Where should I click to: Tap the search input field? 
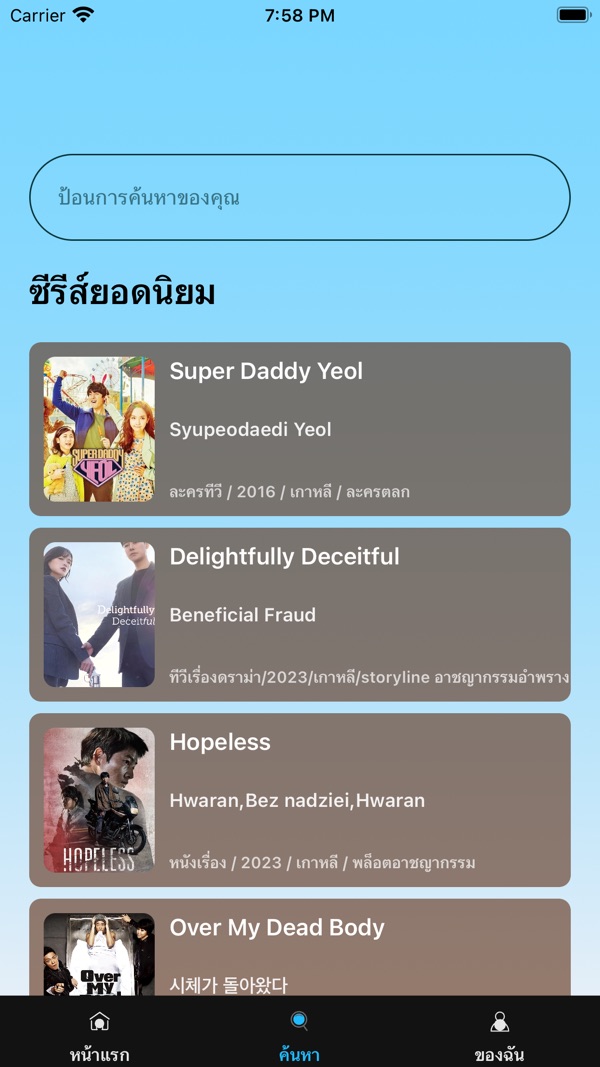coord(300,197)
